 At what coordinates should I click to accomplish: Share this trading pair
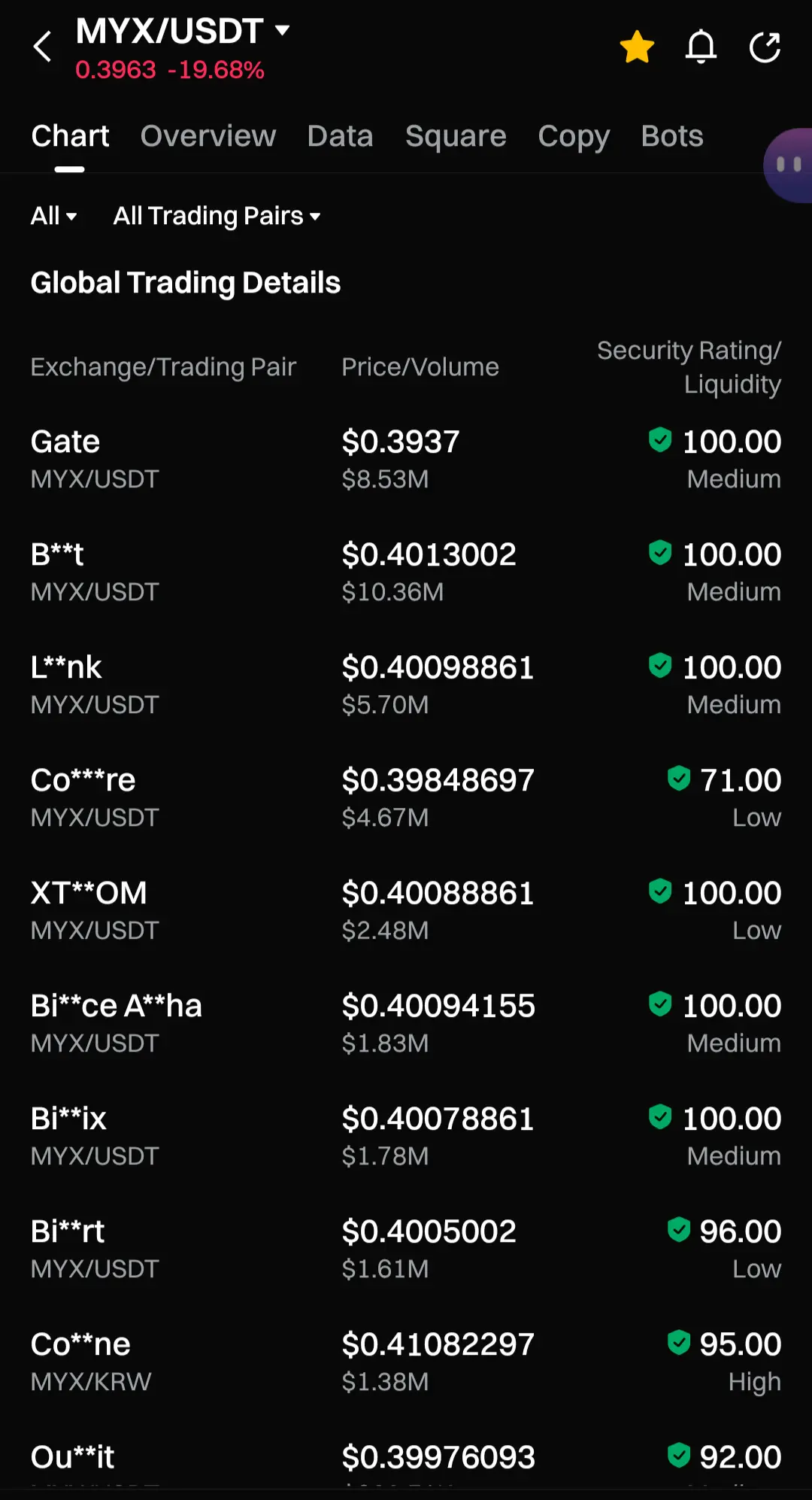coord(765,47)
